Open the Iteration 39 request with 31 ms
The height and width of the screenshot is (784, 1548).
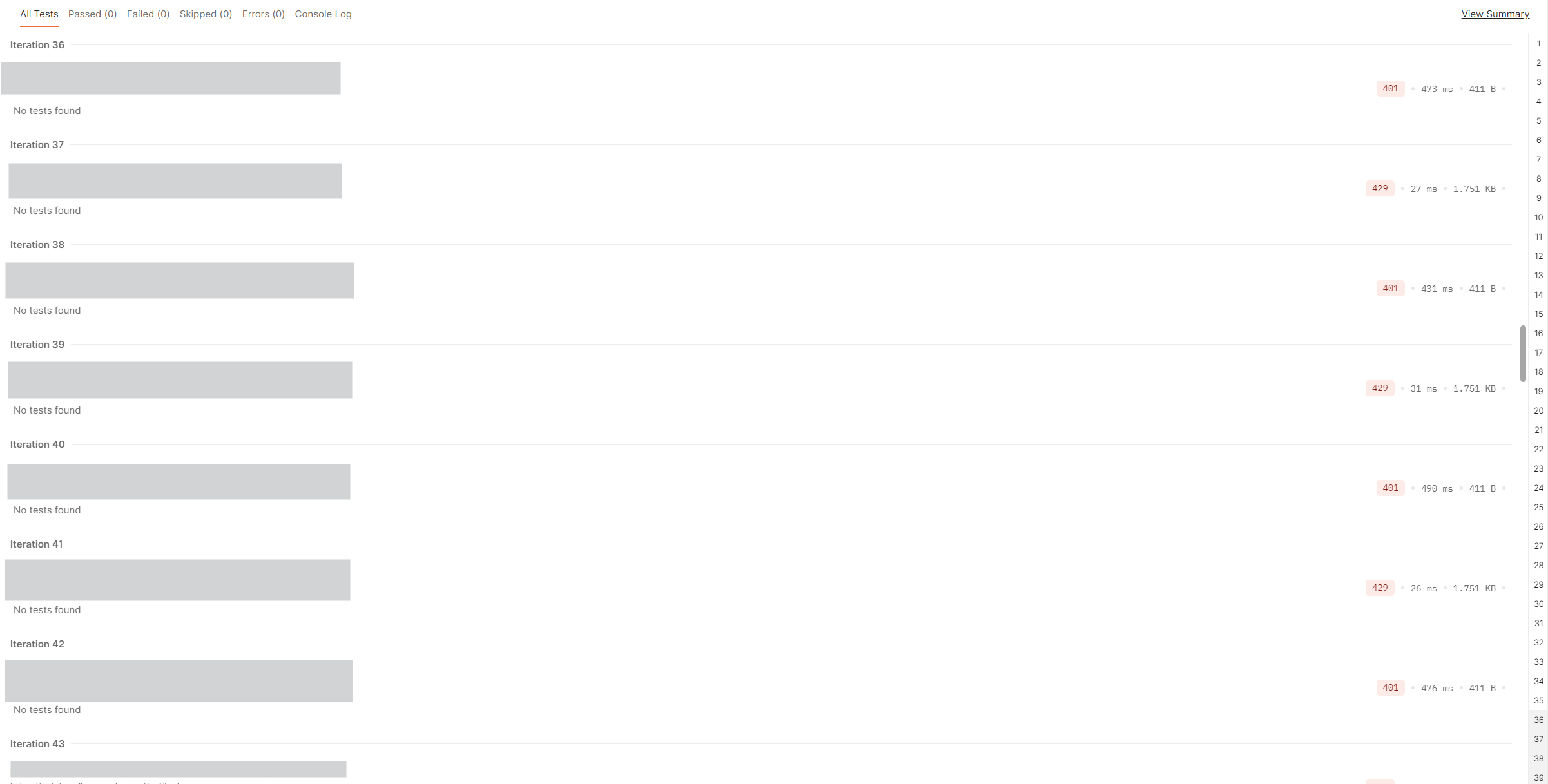[x=180, y=380]
